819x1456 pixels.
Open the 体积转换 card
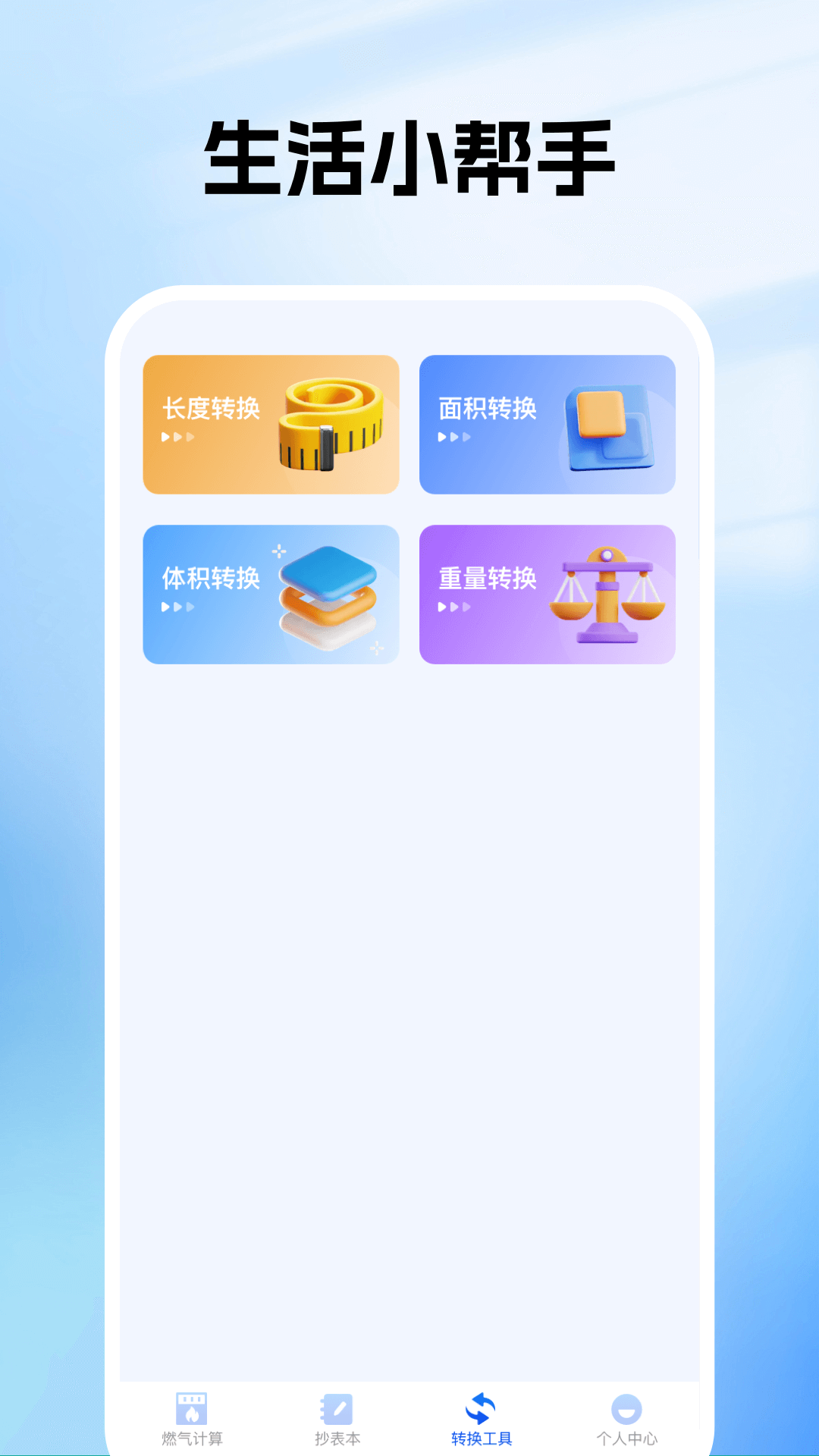click(271, 595)
